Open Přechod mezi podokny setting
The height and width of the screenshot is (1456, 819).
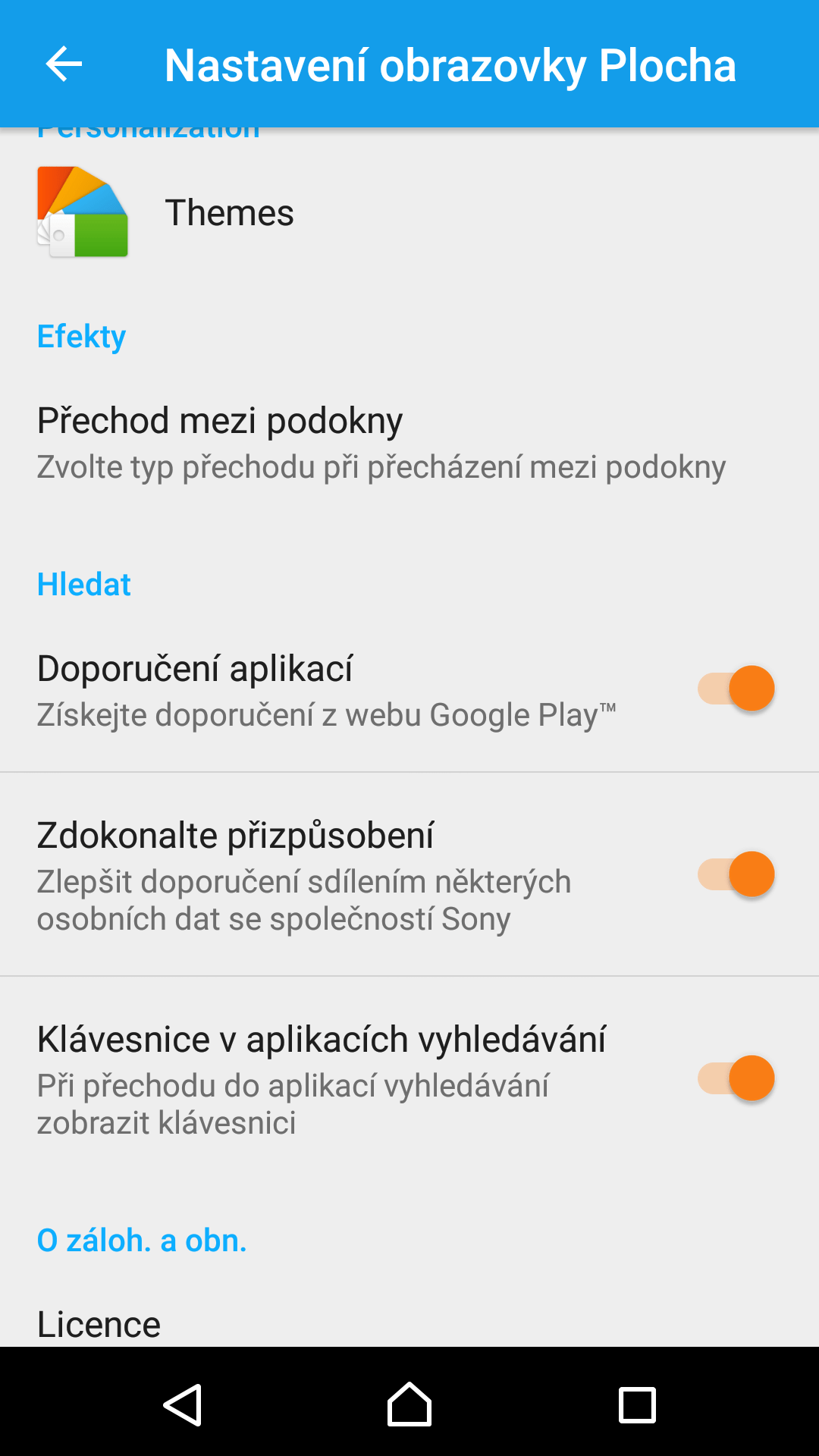pyautogui.click(x=409, y=444)
